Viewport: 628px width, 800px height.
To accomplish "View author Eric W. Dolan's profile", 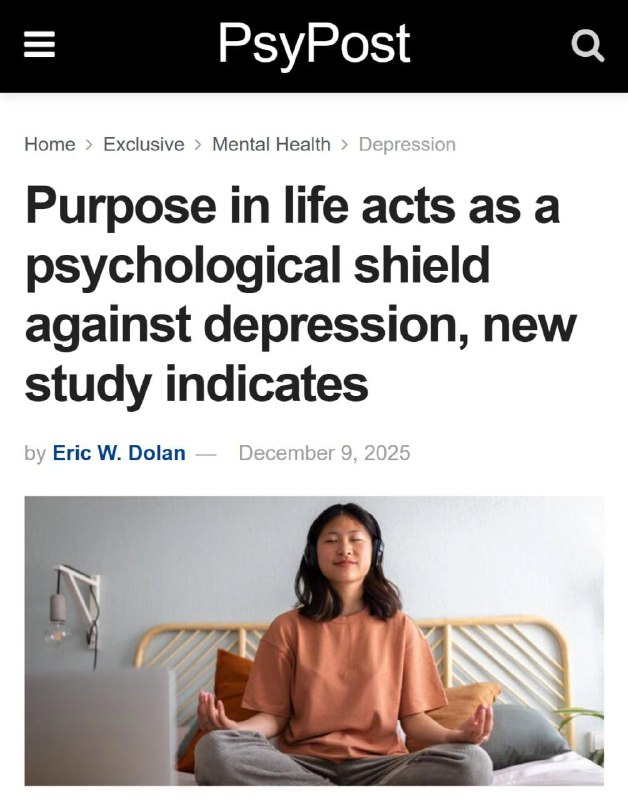I will pyautogui.click(x=119, y=453).
